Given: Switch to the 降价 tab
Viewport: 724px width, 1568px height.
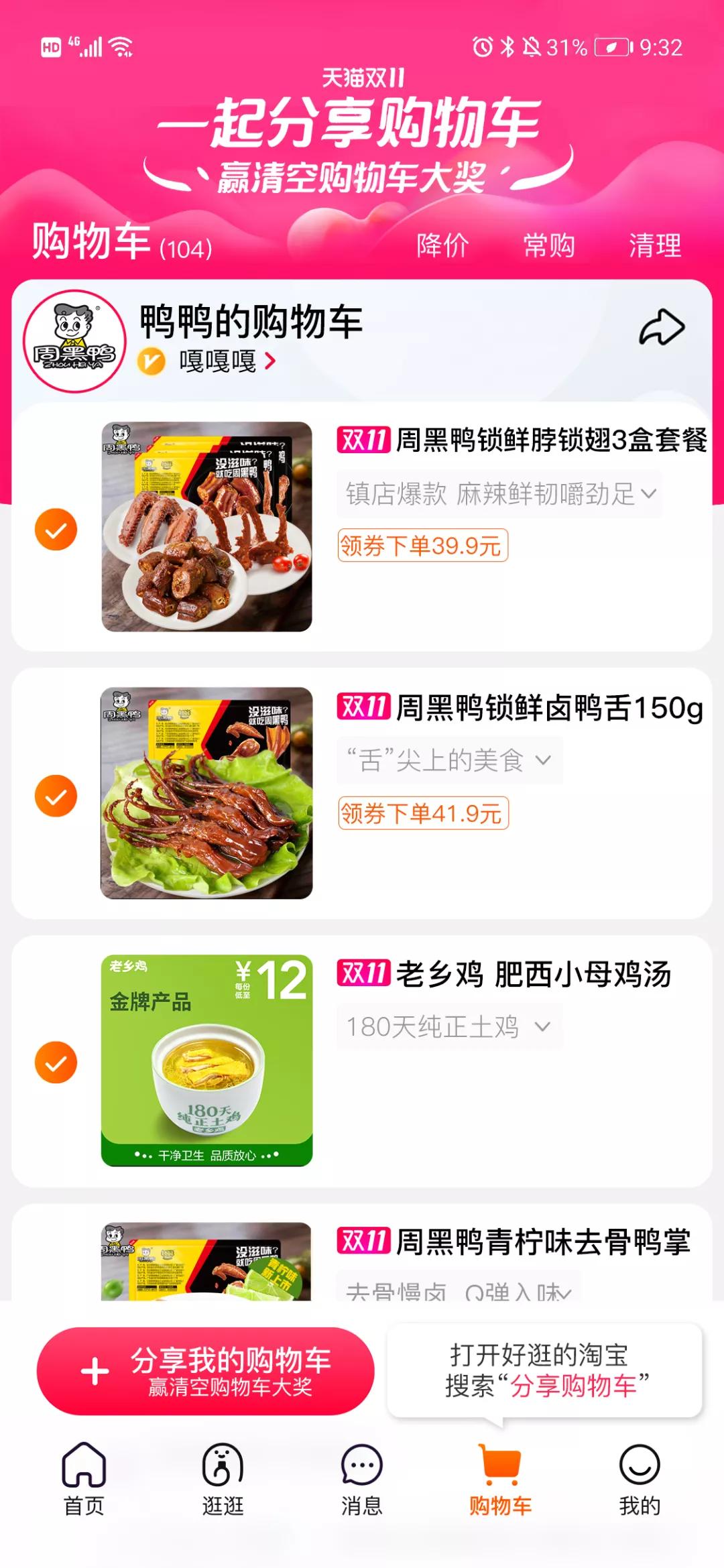Looking at the screenshot, I should [x=442, y=247].
